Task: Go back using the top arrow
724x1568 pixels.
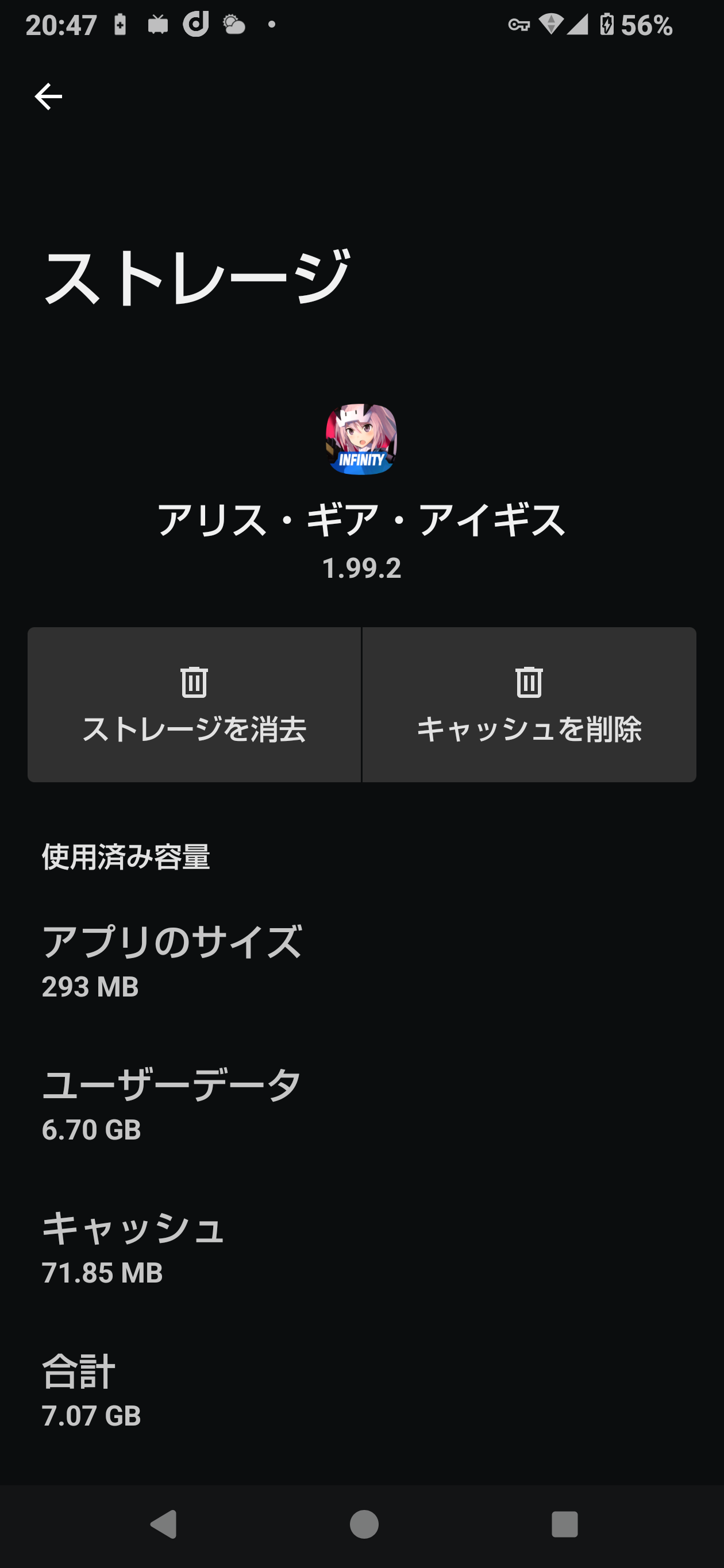Action: (48, 97)
